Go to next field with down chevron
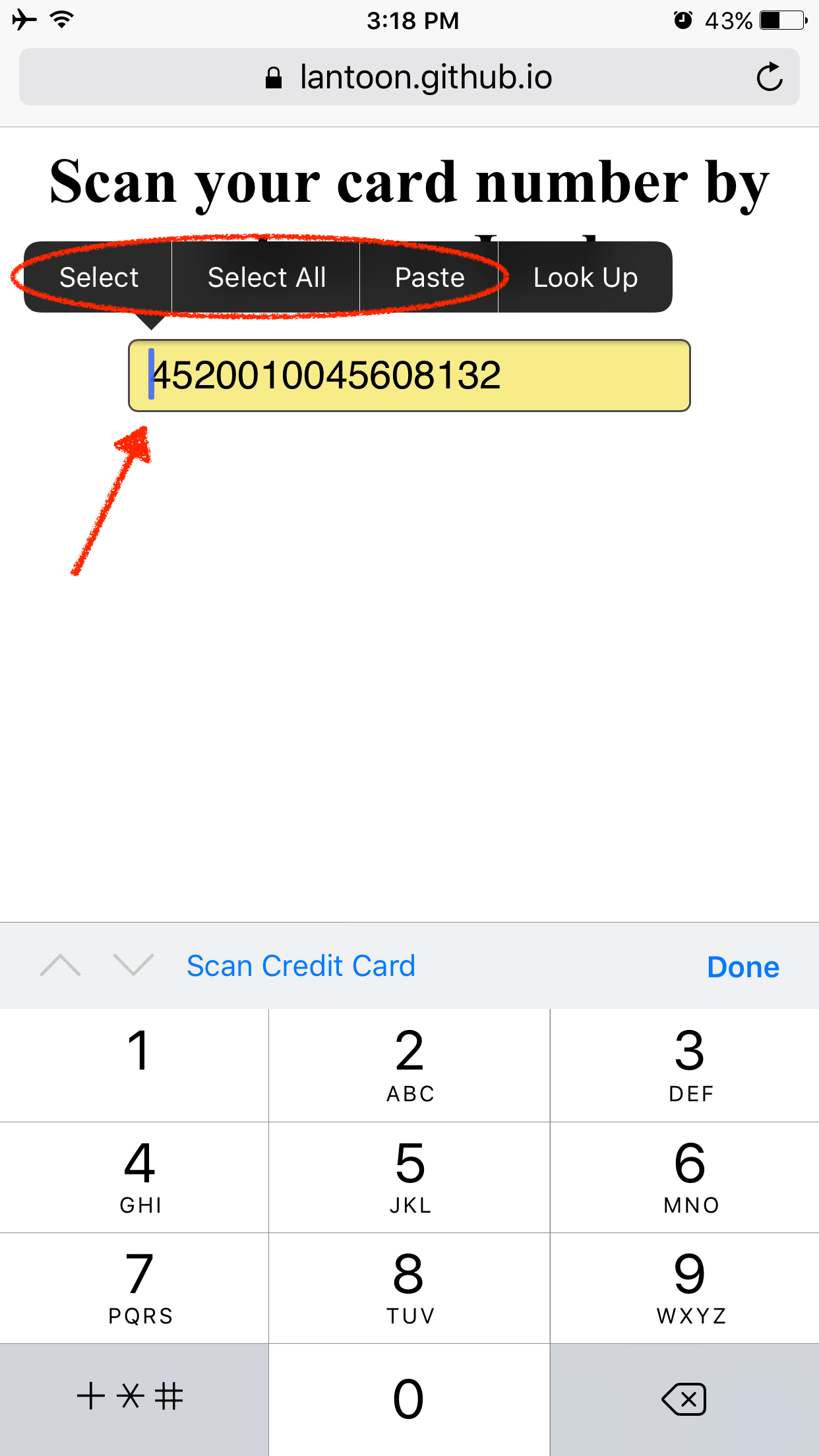Image resolution: width=819 pixels, height=1456 pixels. 133,965
